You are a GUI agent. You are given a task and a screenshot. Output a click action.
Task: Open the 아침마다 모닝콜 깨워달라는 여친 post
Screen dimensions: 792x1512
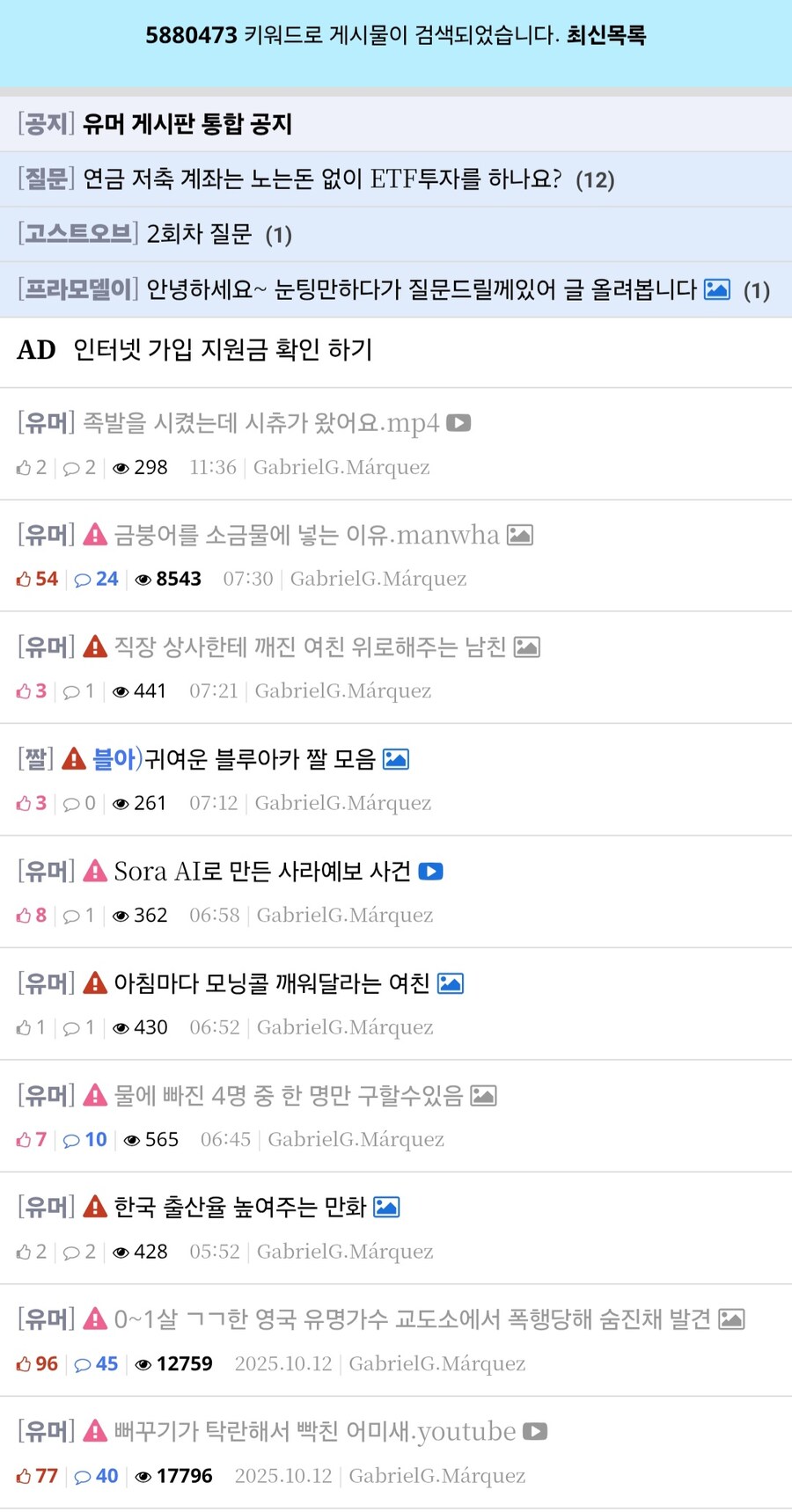[x=271, y=983]
